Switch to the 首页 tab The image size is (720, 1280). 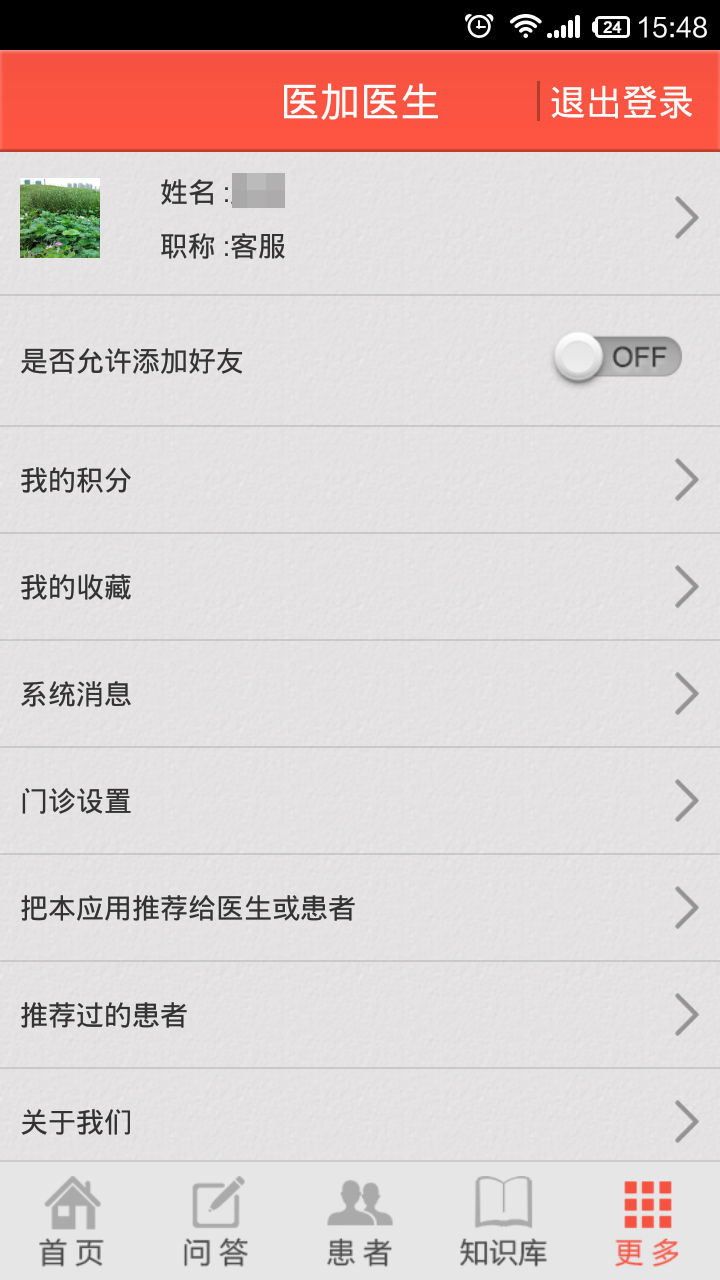pos(72,1221)
